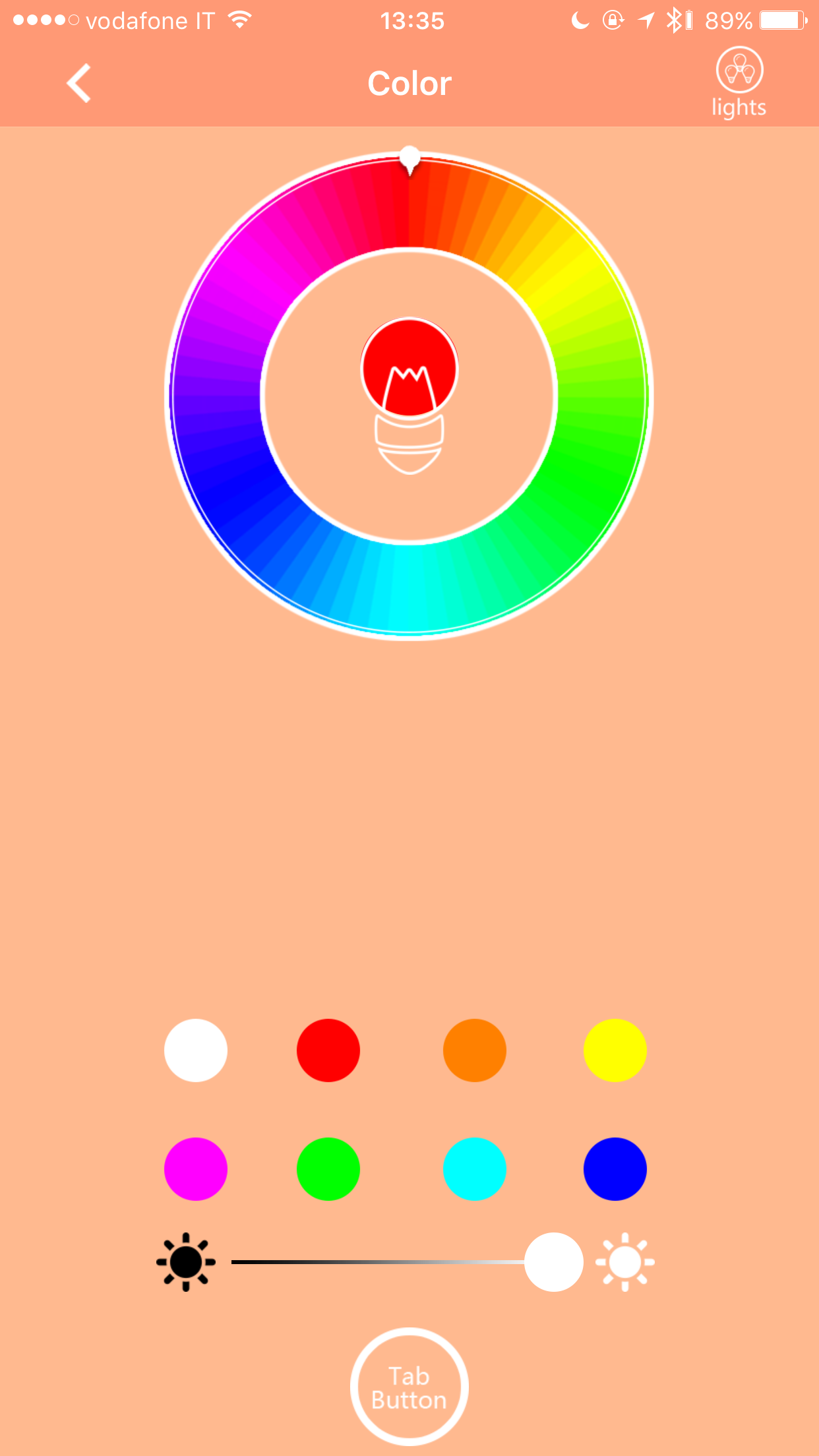Screen dimensions: 819x1456
Task: Tap the brightness slider track
Action: pyautogui.click(x=376, y=1262)
